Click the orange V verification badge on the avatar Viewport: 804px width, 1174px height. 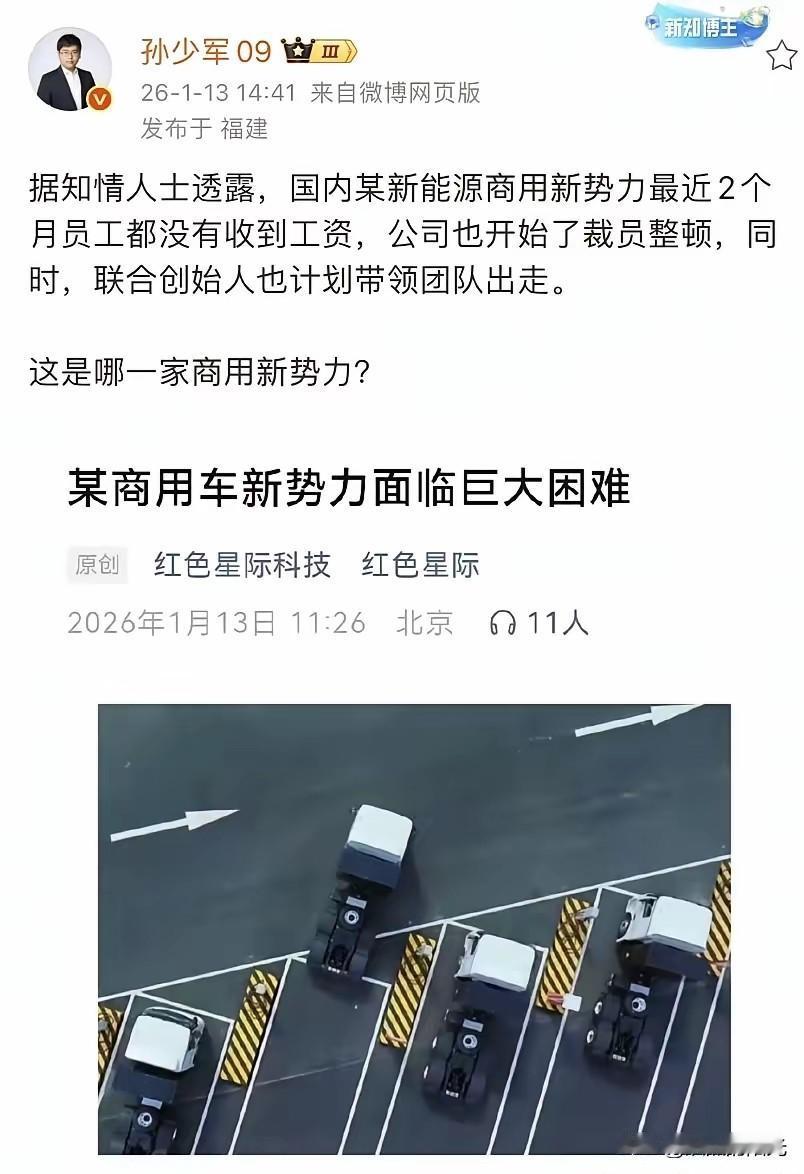(98, 100)
